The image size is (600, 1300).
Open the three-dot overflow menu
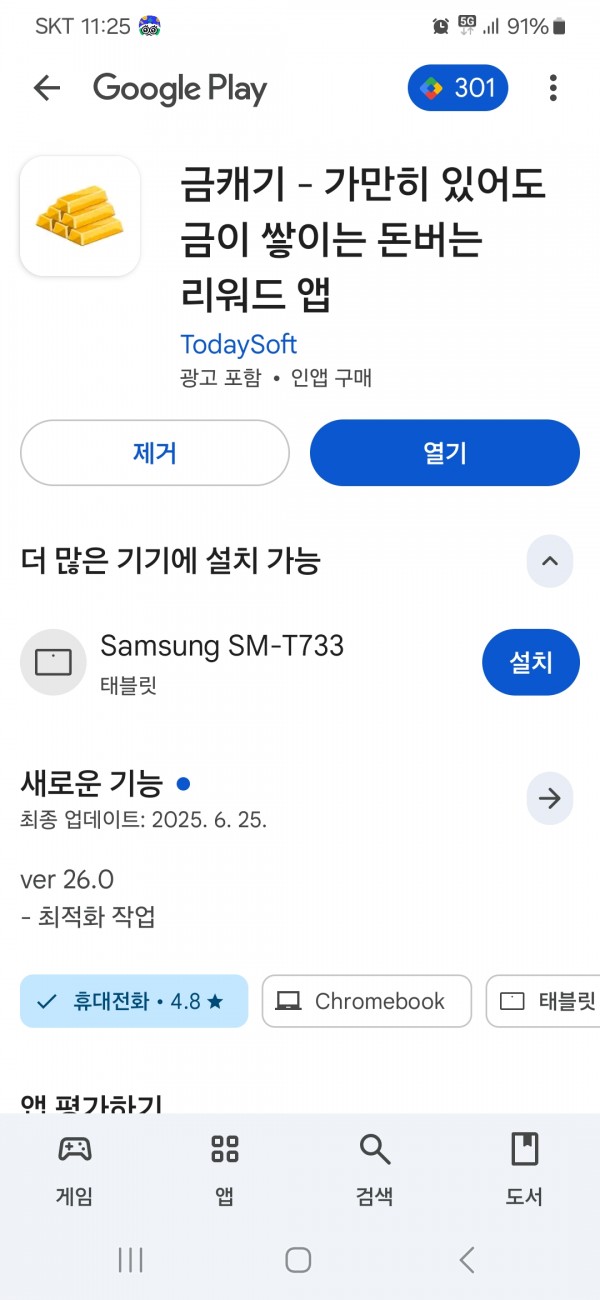(x=553, y=88)
